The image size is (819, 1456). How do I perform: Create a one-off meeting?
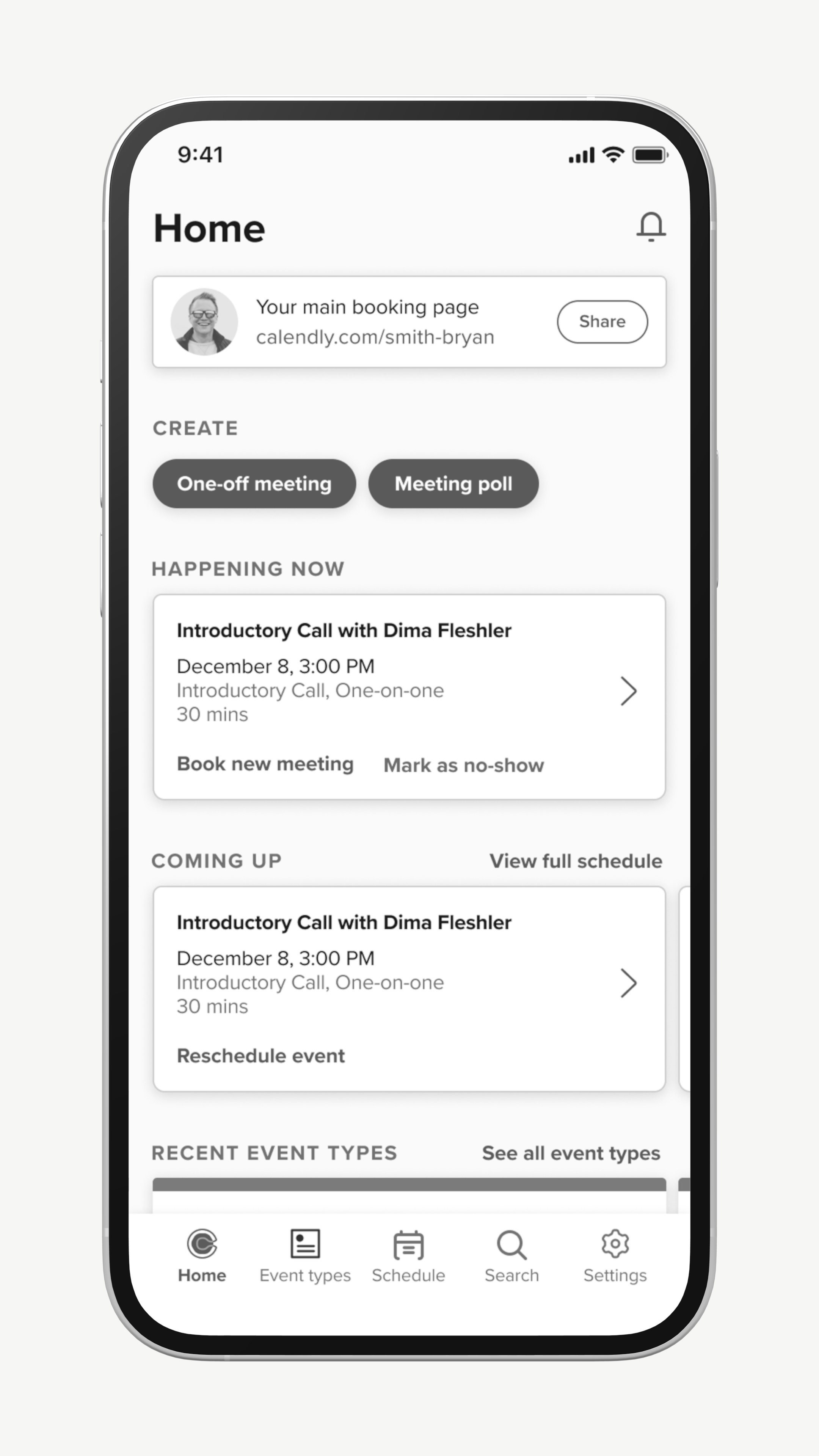(x=254, y=484)
